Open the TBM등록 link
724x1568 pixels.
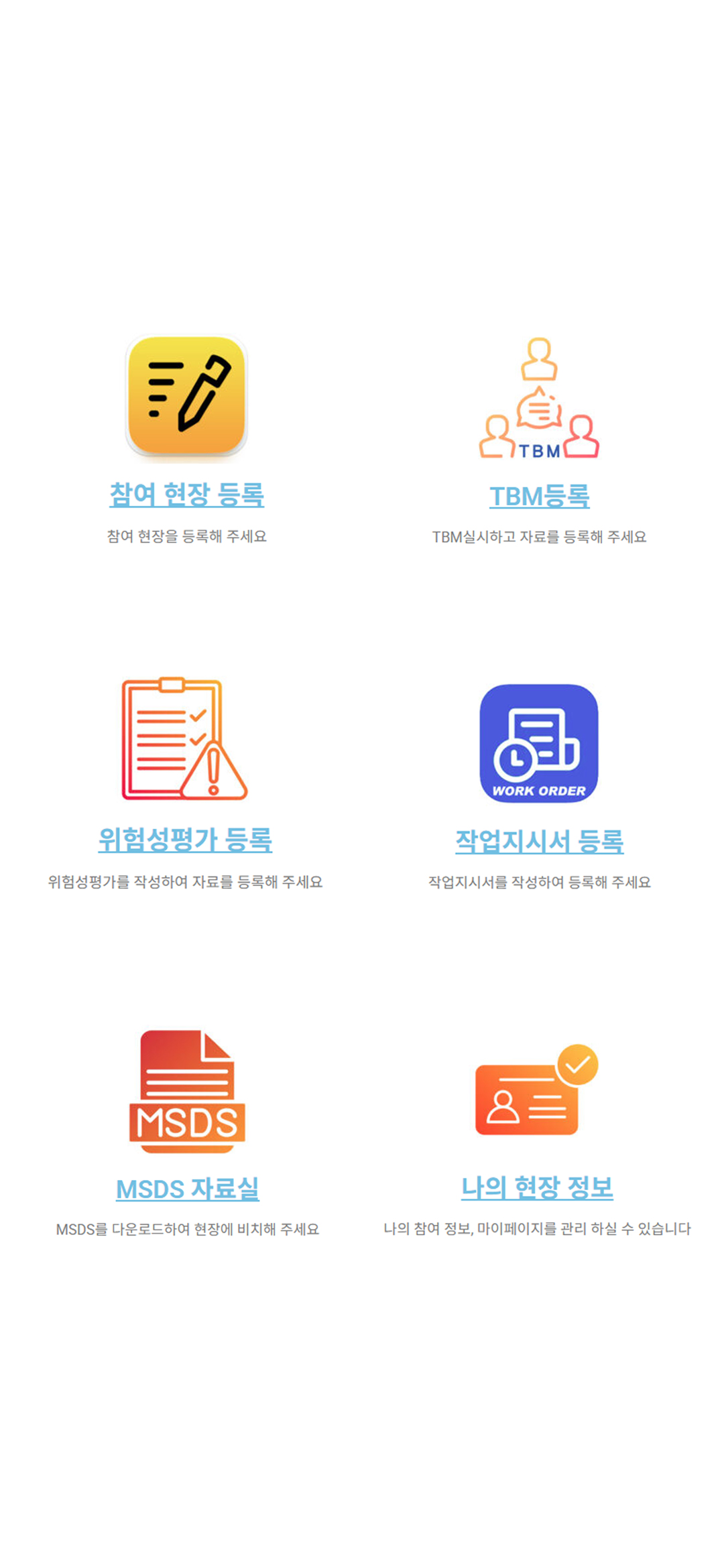[539, 496]
